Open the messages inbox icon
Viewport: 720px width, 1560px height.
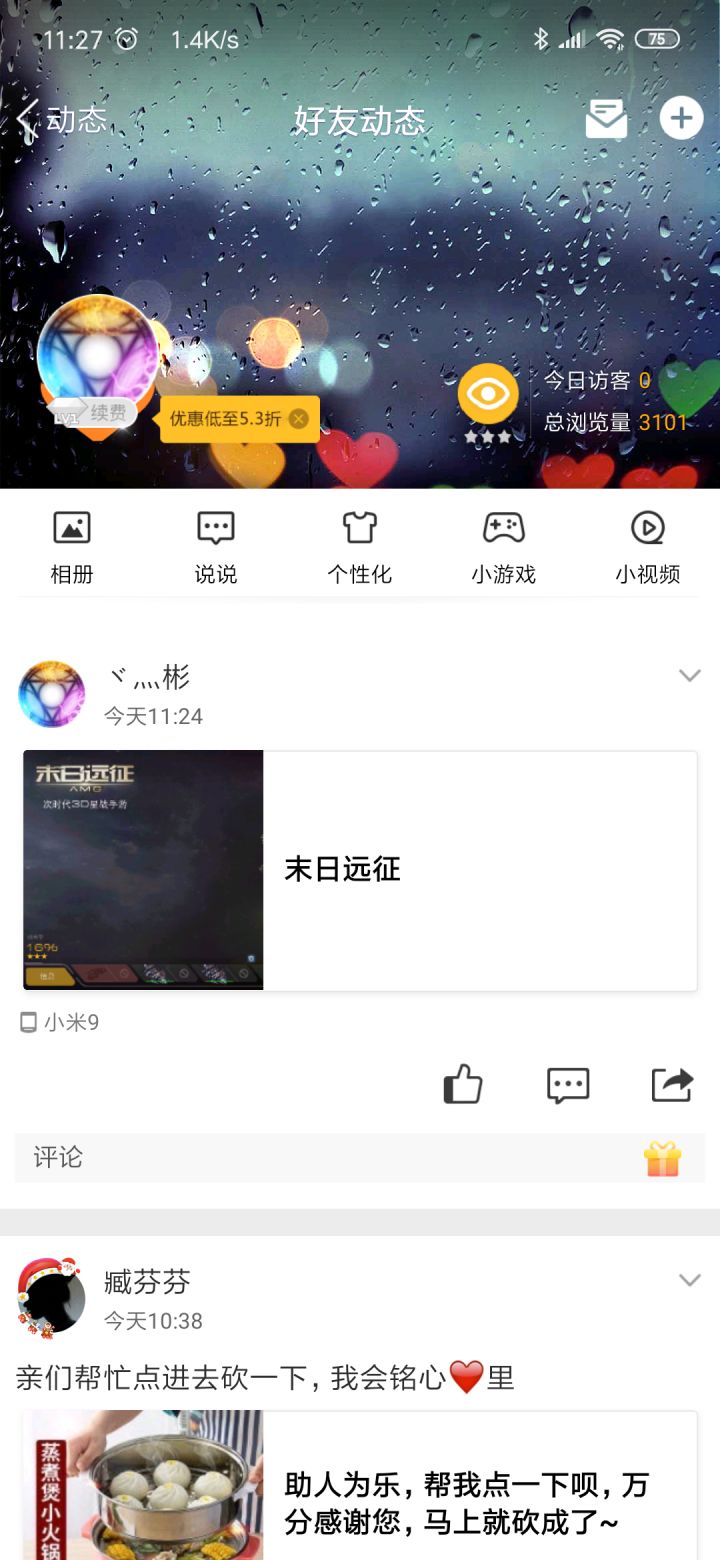click(x=606, y=119)
